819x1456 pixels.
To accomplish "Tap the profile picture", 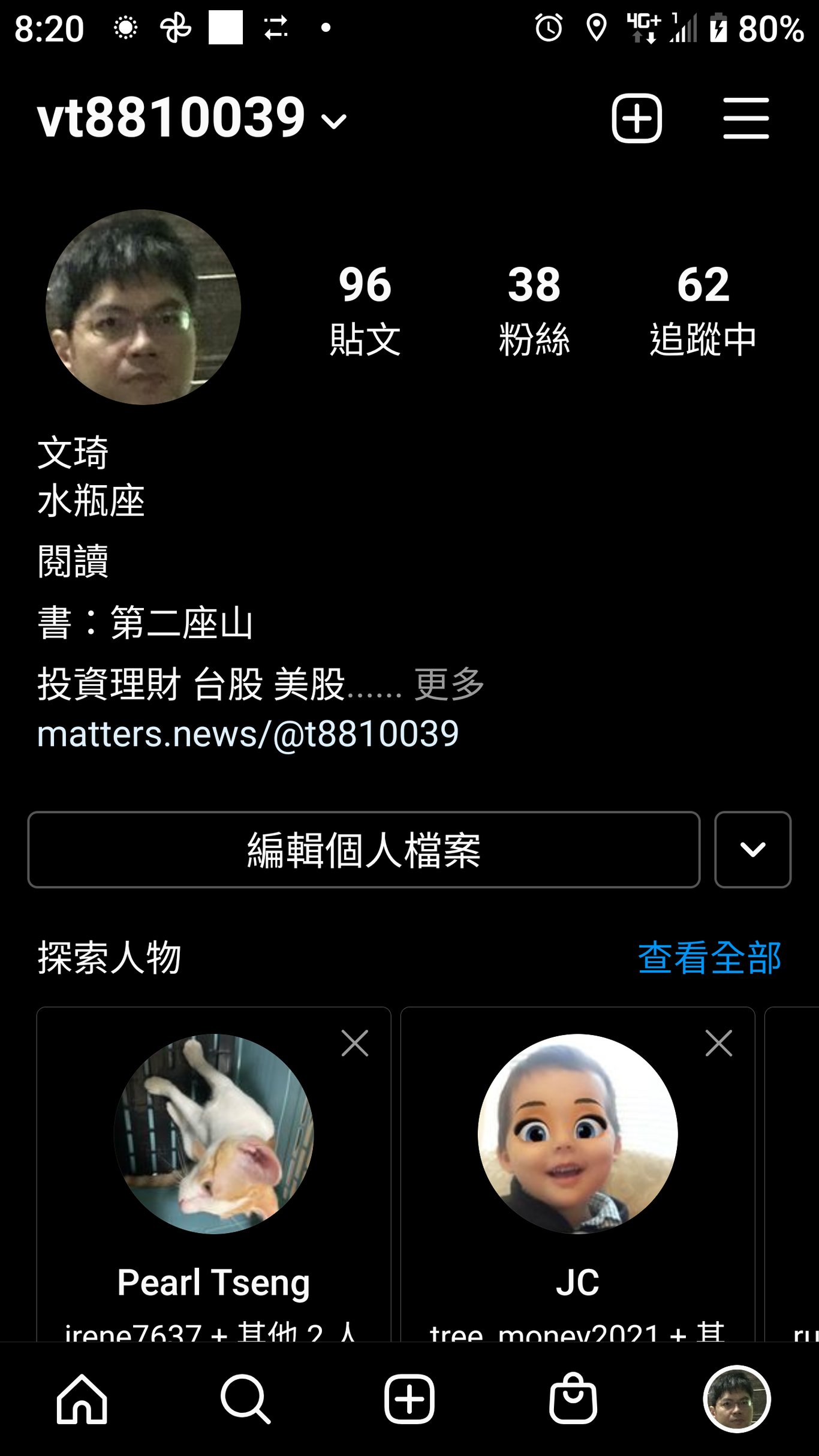I will [143, 307].
